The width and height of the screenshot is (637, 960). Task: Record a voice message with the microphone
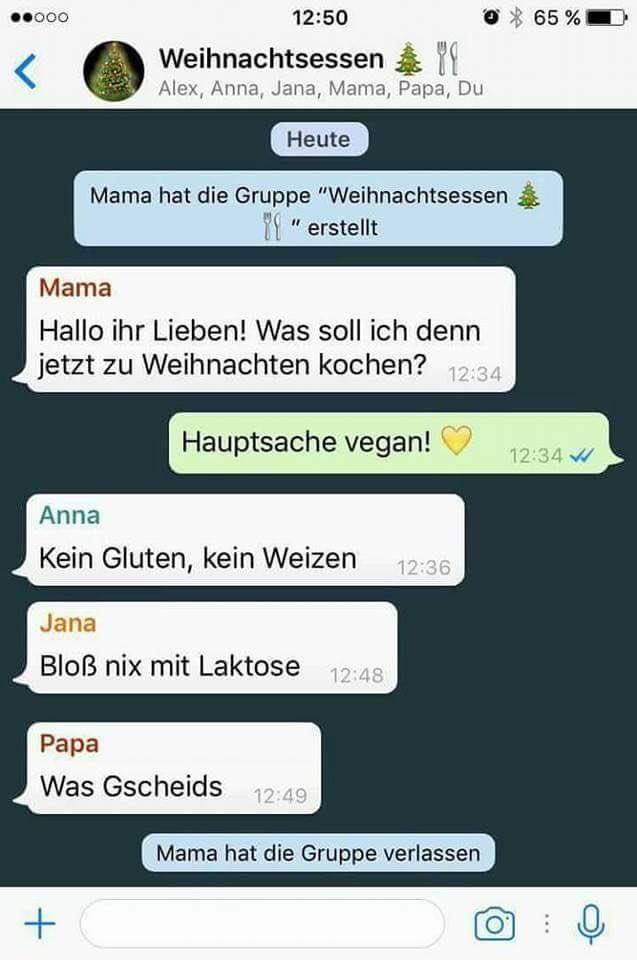click(591, 923)
